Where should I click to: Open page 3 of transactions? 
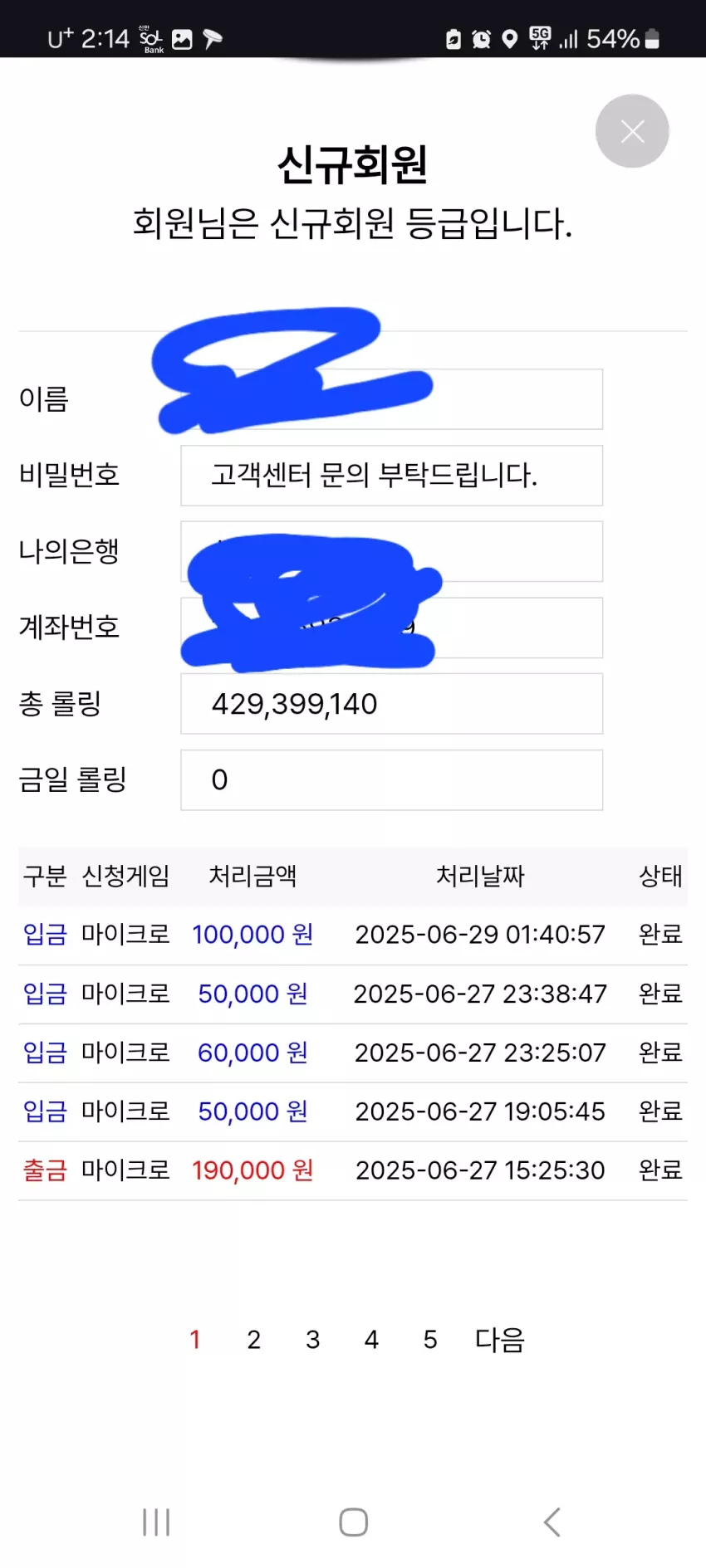(313, 1340)
